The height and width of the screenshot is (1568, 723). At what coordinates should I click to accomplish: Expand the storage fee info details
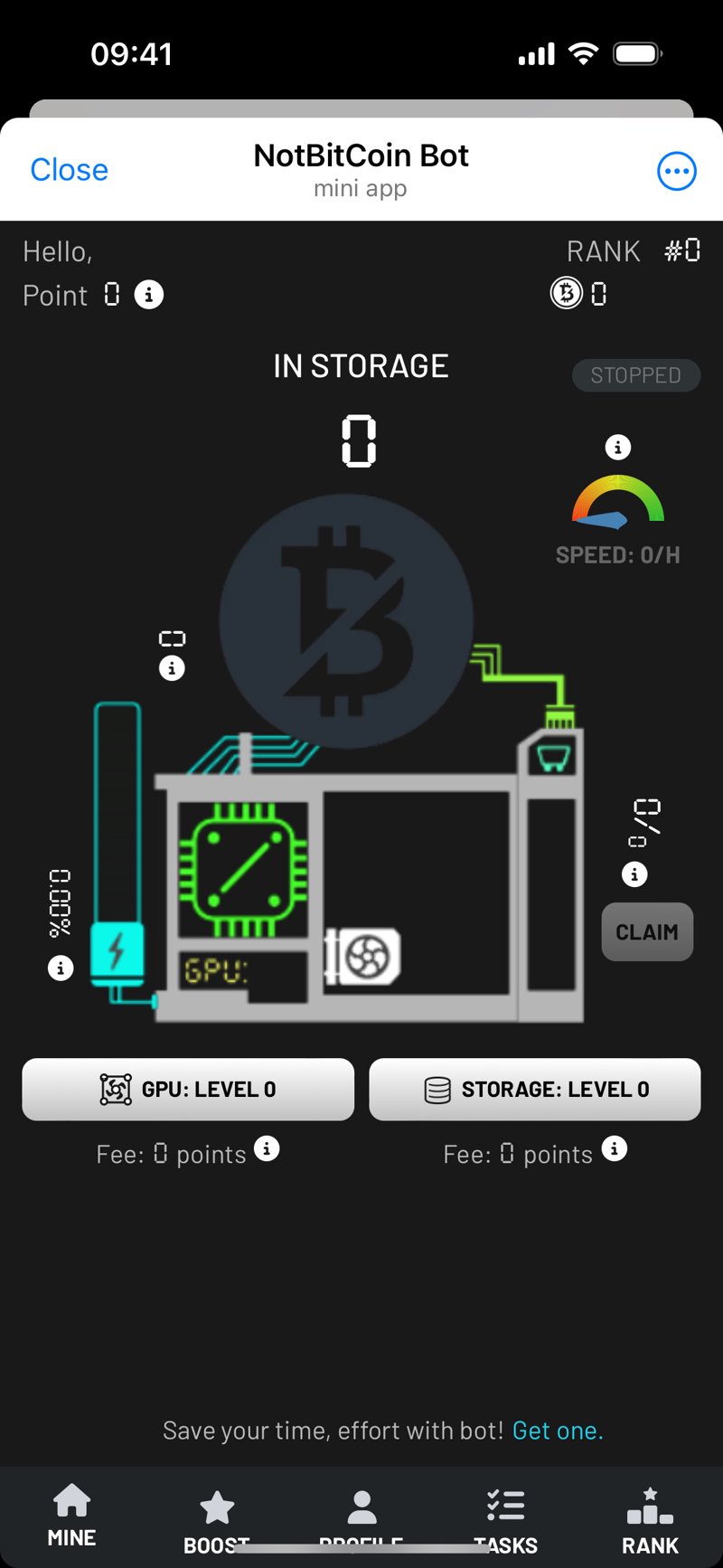tap(614, 1148)
